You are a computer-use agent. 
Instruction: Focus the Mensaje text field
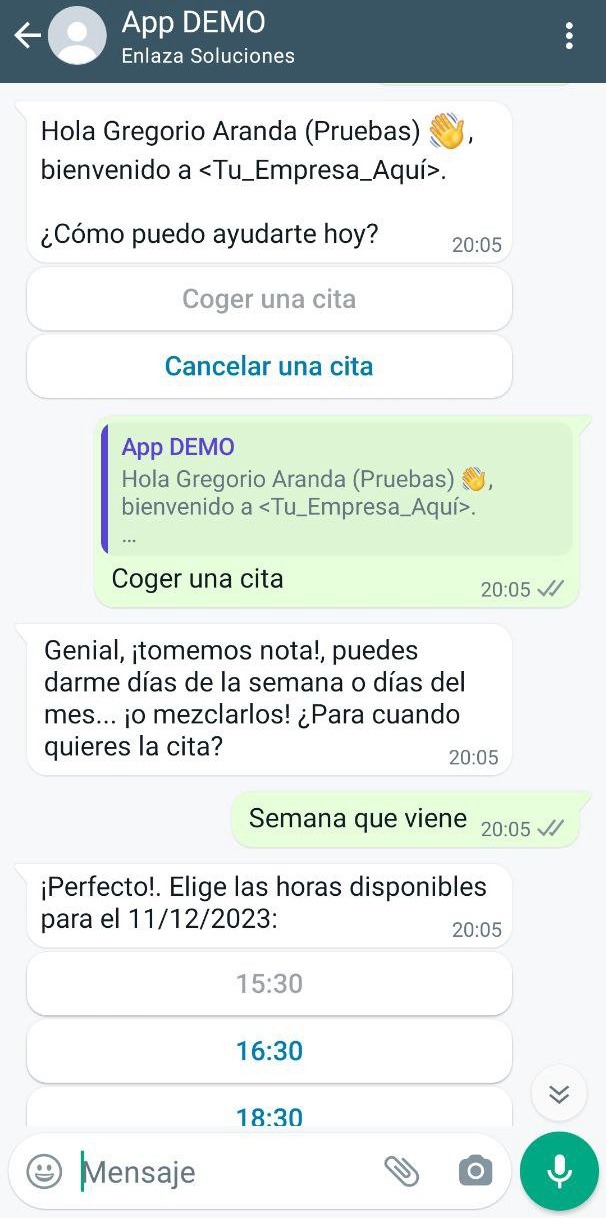click(x=220, y=1172)
